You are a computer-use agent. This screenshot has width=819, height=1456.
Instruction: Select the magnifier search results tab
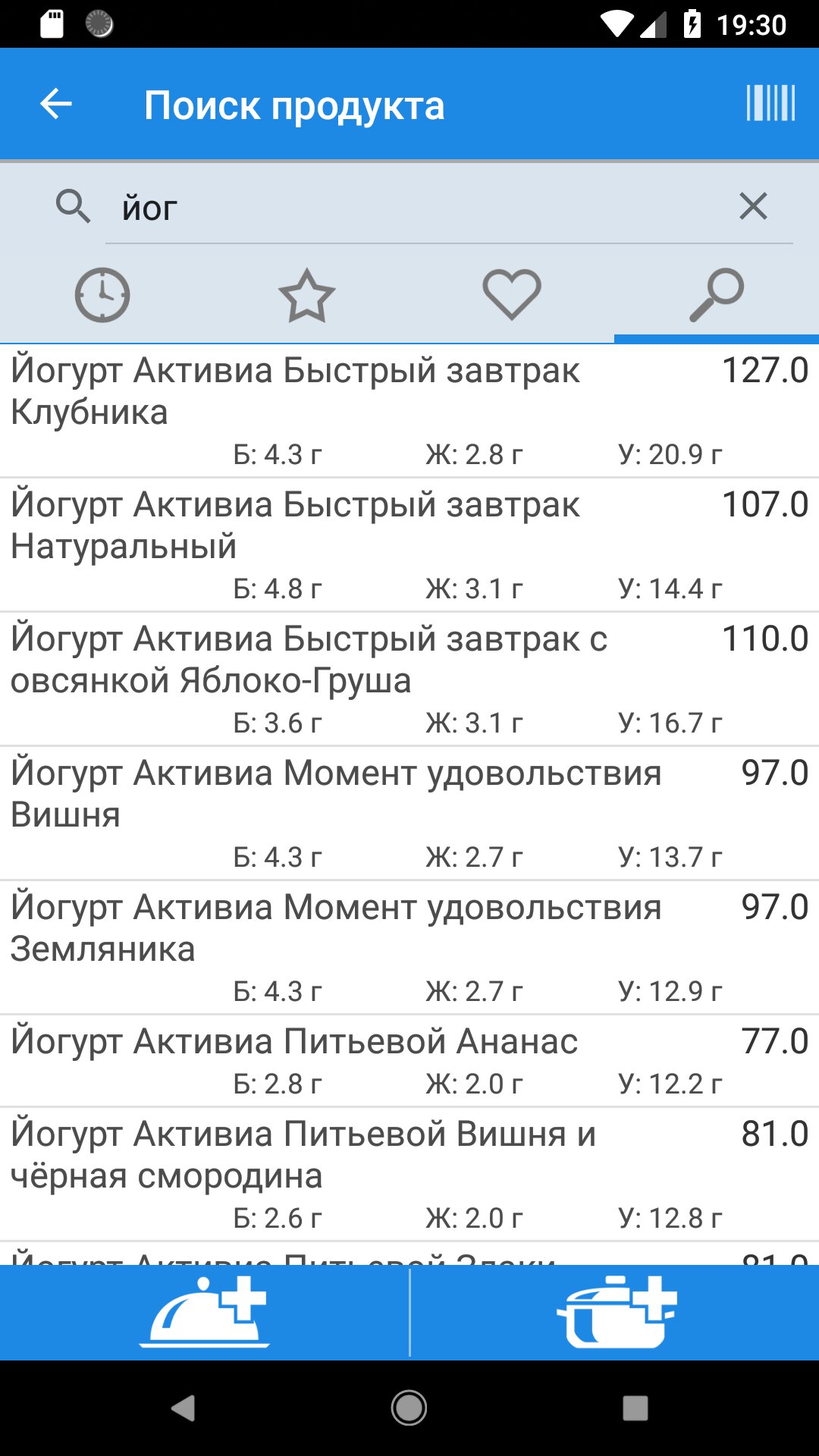pos(717,295)
